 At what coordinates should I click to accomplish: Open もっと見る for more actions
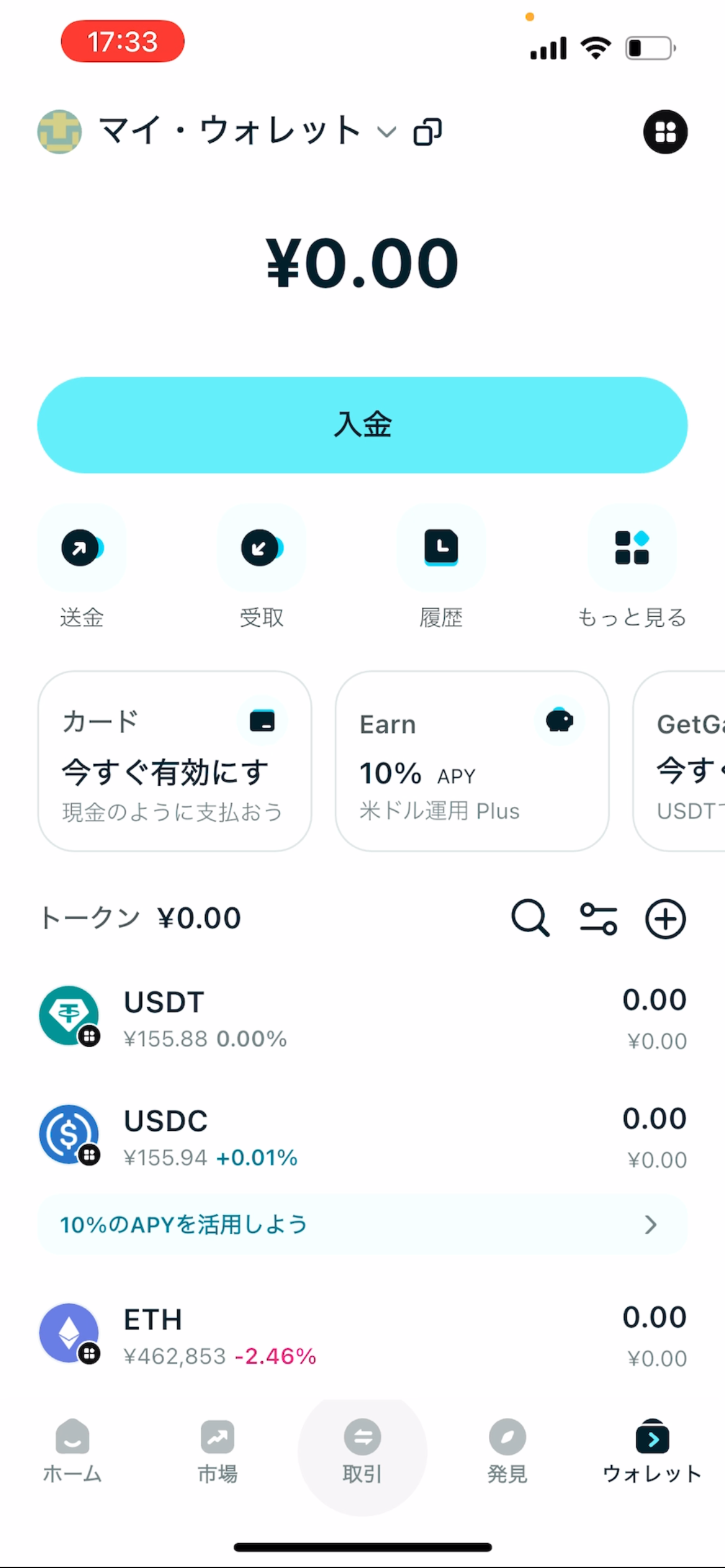click(x=631, y=549)
